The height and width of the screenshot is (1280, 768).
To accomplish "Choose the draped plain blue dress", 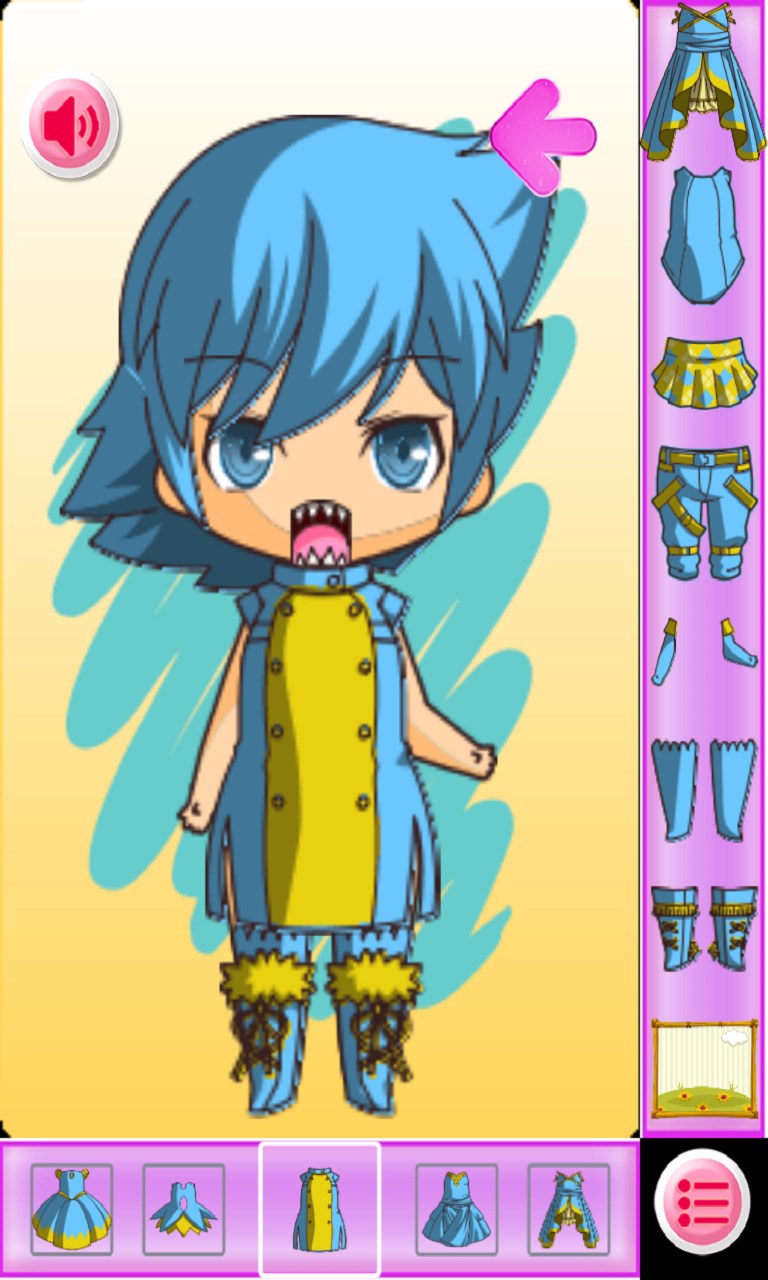I will pos(456,1208).
